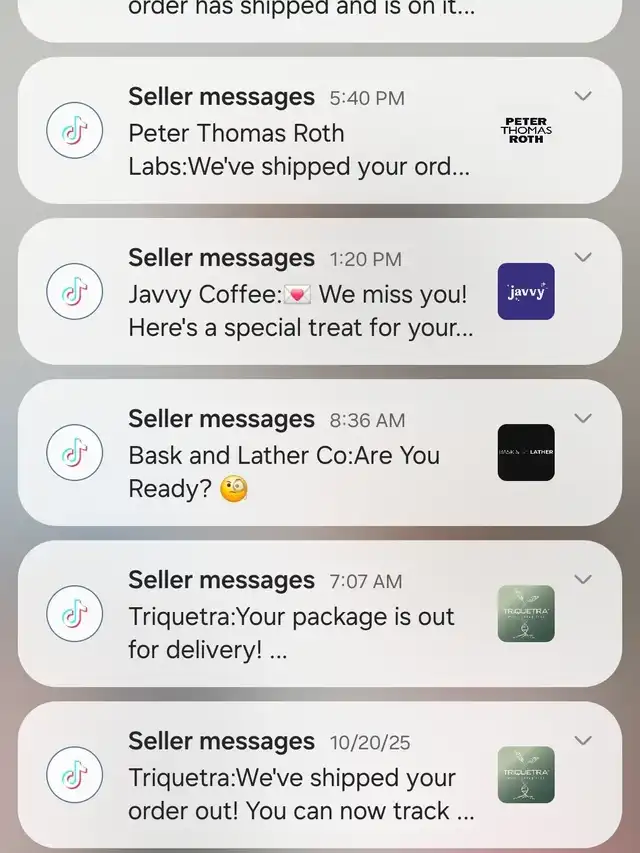
Task: Open the Peter Thomas Roth Labs notification
Action: (298, 148)
